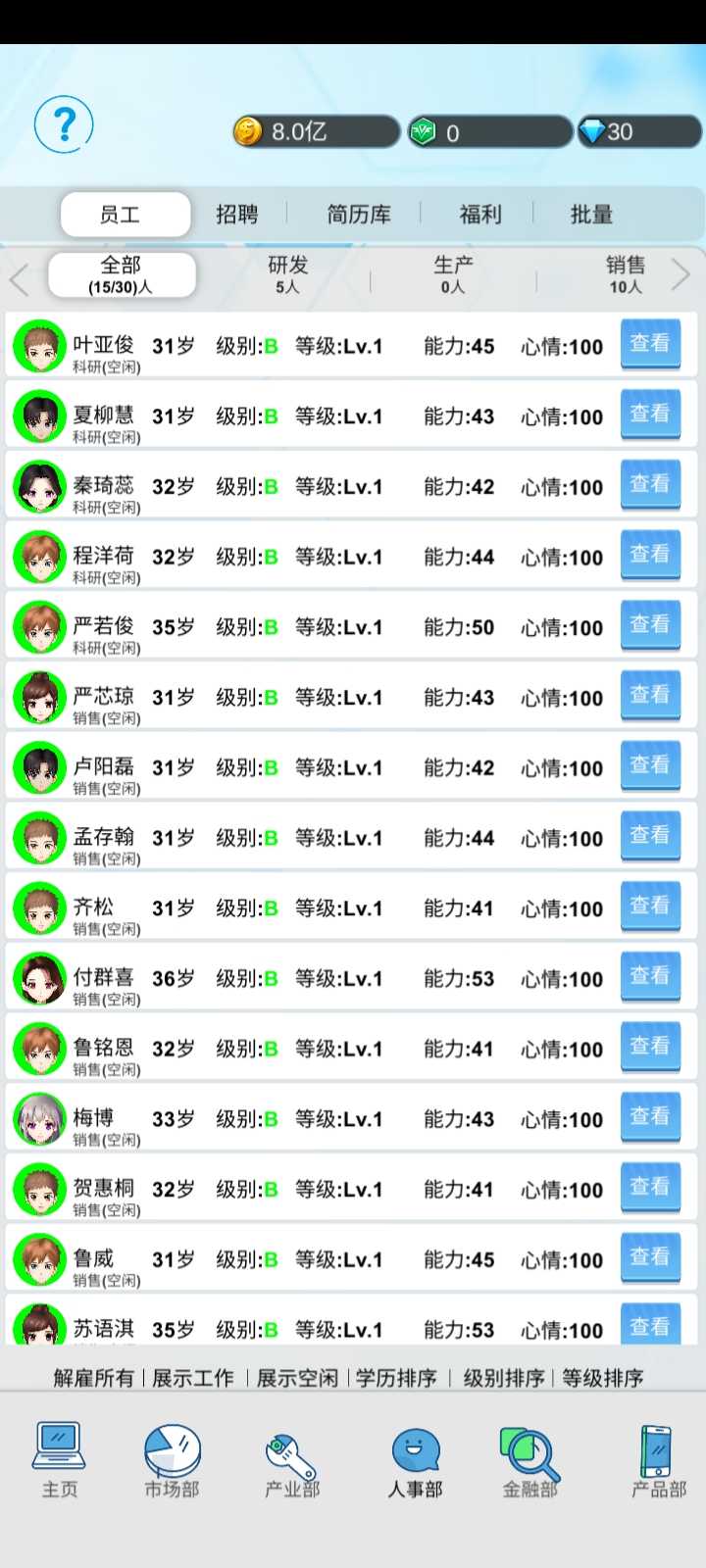The width and height of the screenshot is (706, 1568).
Task: Filter employees by 销售 department
Action: (625, 274)
